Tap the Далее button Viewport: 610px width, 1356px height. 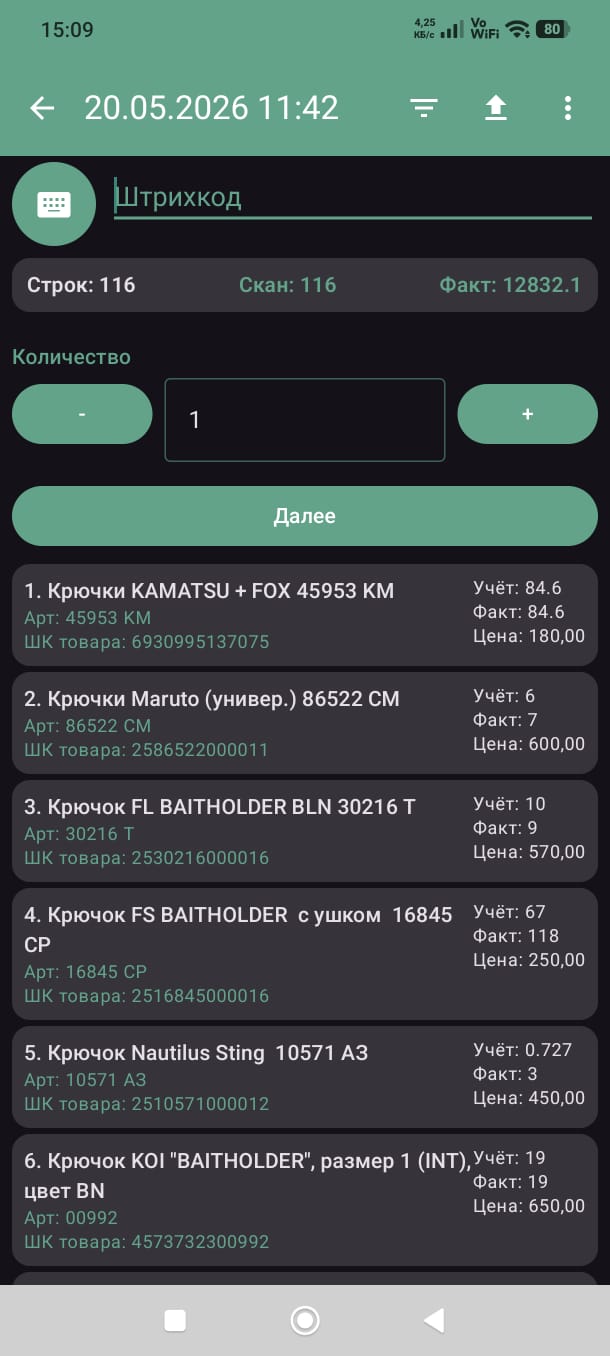coord(305,516)
